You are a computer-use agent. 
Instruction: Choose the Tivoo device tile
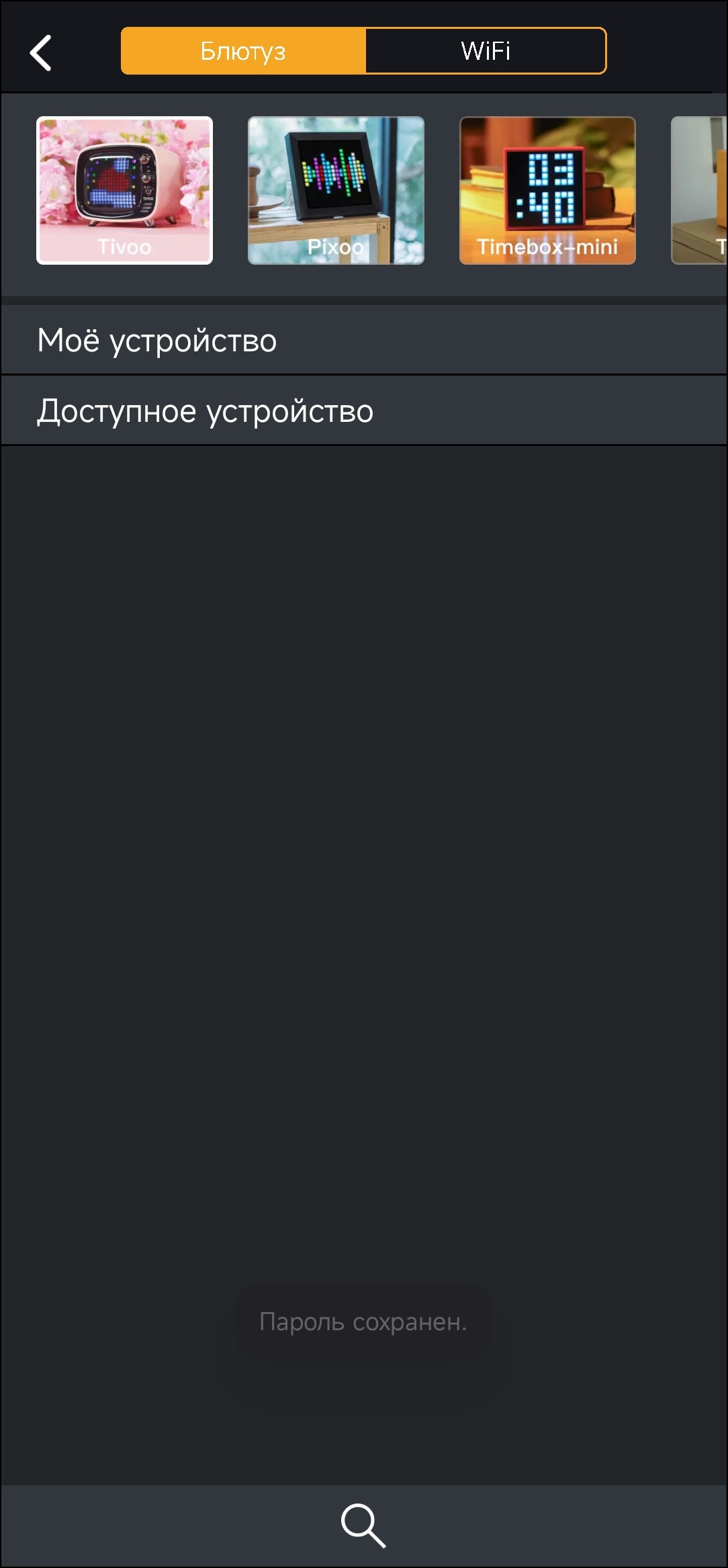click(x=125, y=191)
